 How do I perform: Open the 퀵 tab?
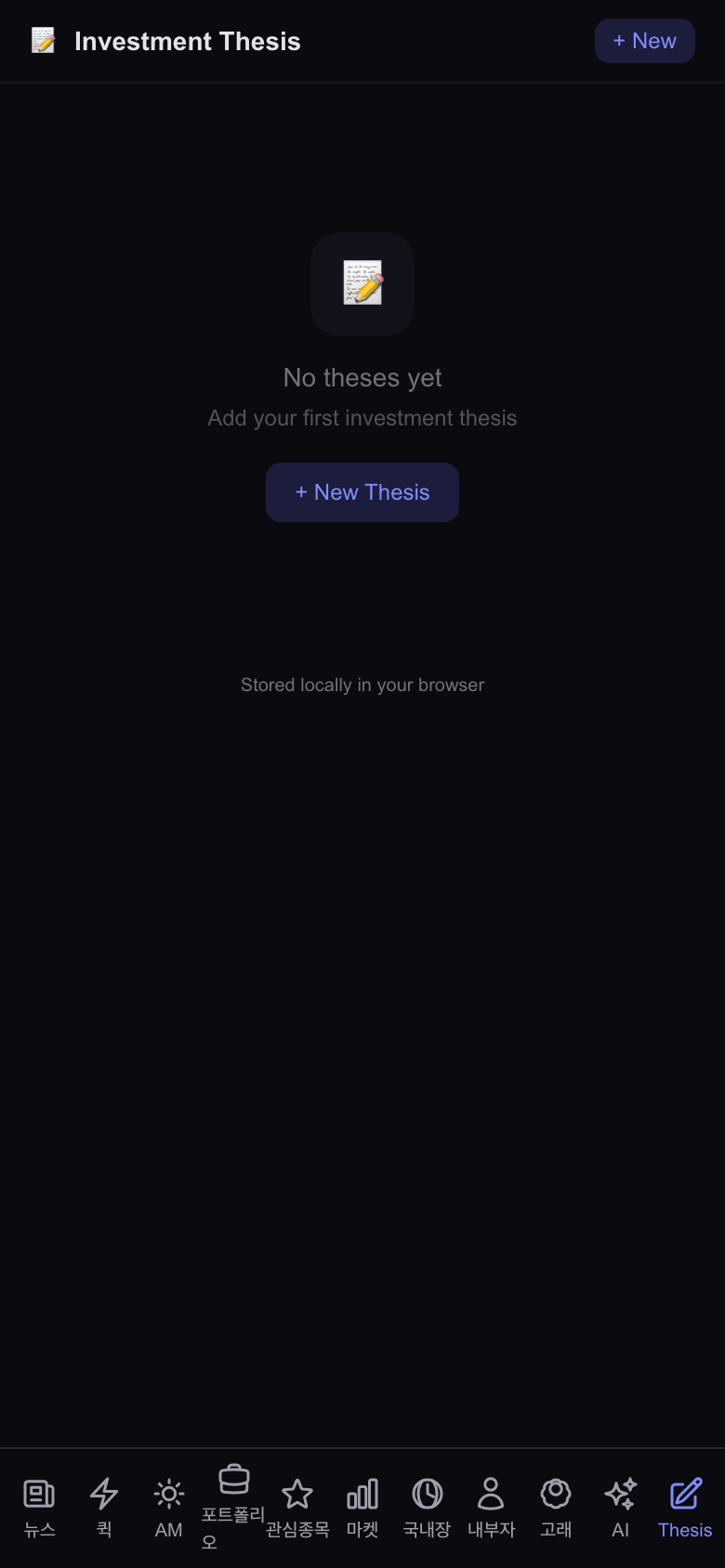coord(104,1508)
